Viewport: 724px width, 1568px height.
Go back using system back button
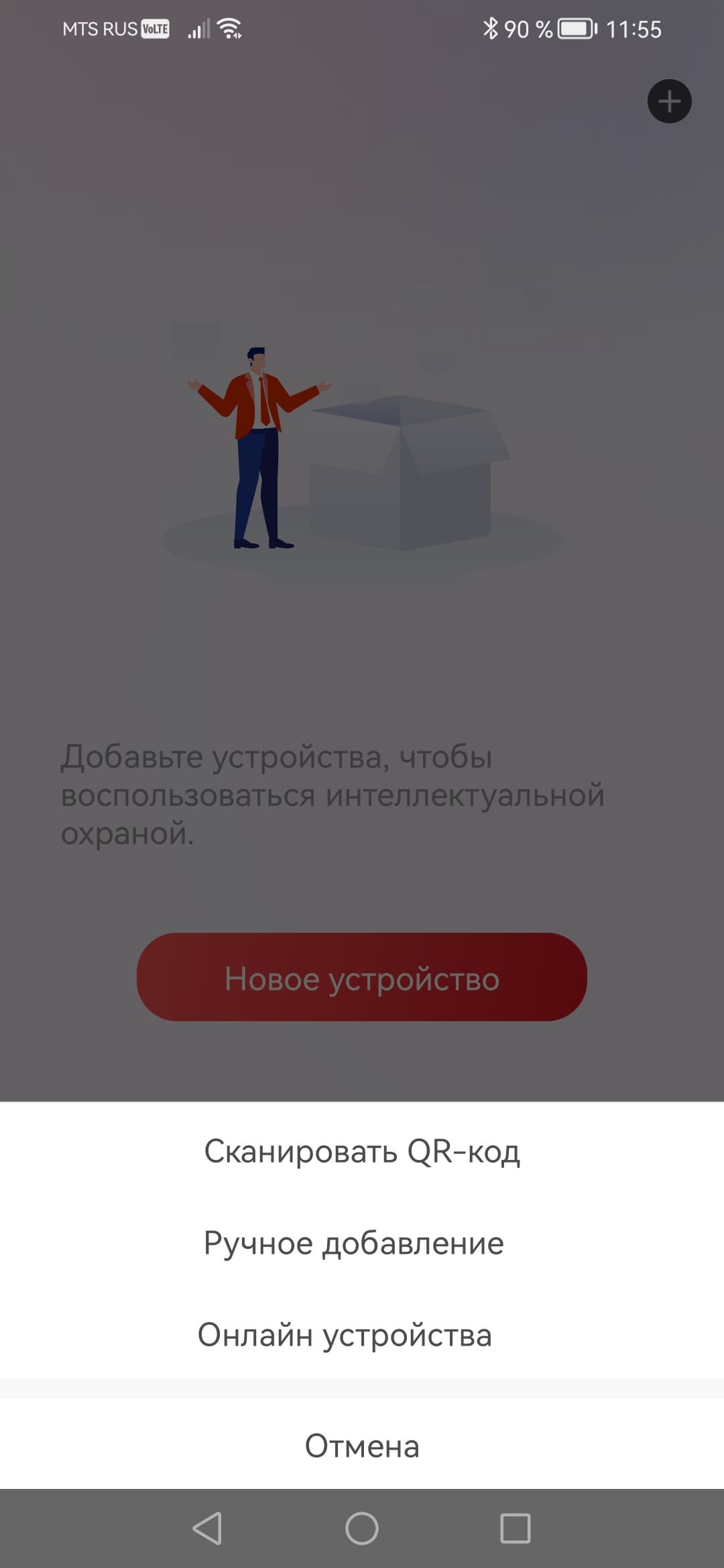(207, 1528)
